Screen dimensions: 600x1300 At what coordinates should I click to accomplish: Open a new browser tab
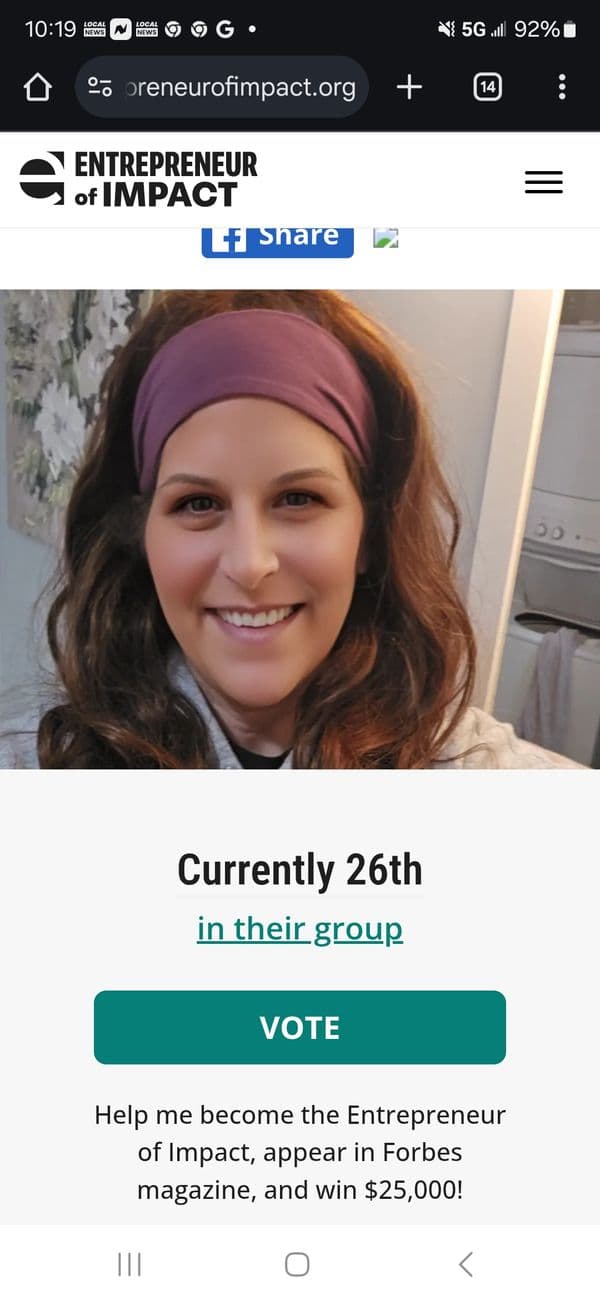click(x=409, y=88)
